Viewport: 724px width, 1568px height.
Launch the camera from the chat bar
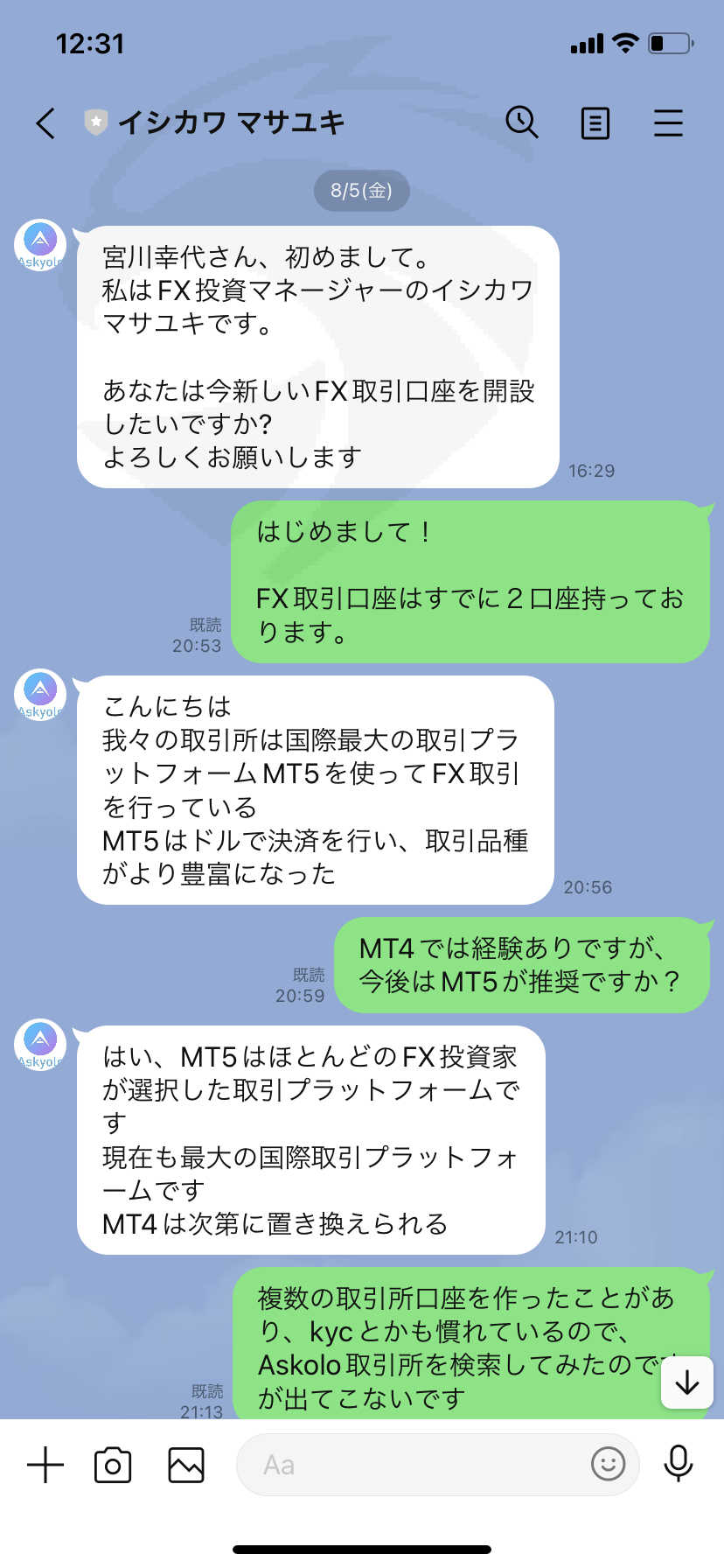[x=113, y=1465]
